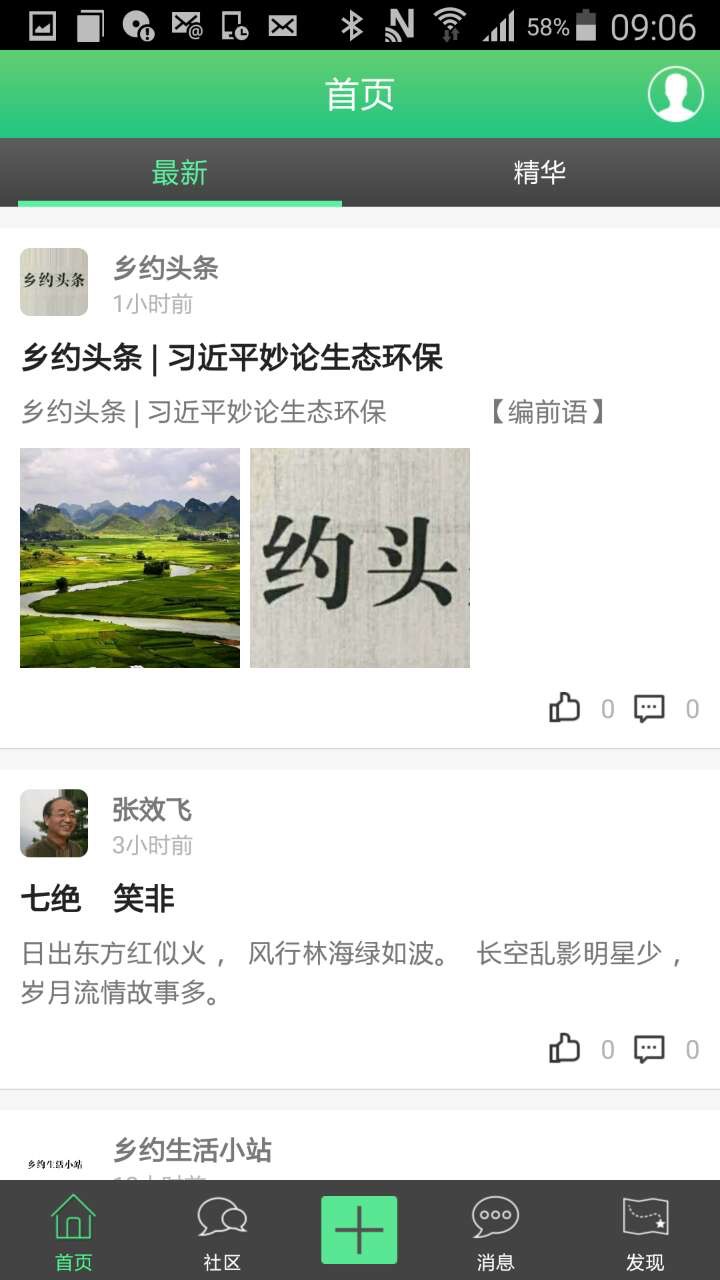Select the 最新 tab
Screen dimensions: 720x1280
(x=180, y=173)
